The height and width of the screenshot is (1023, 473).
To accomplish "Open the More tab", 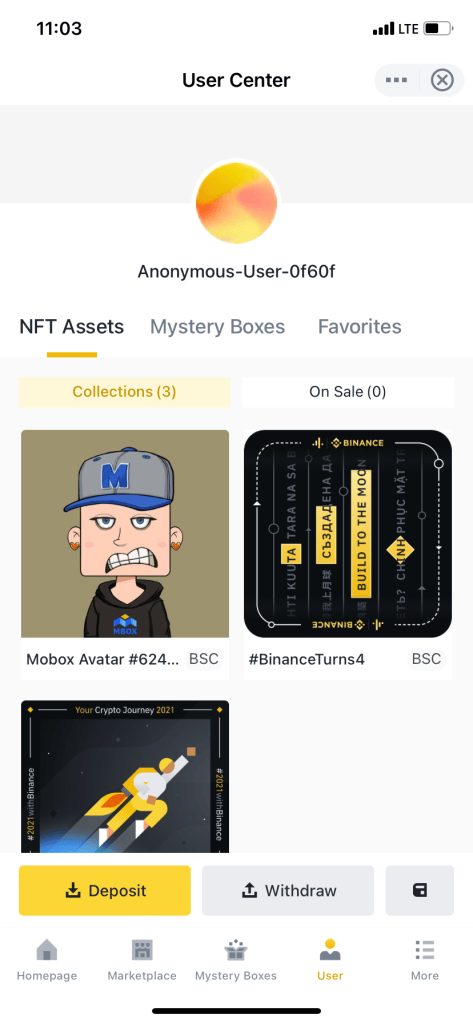I will [425, 960].
